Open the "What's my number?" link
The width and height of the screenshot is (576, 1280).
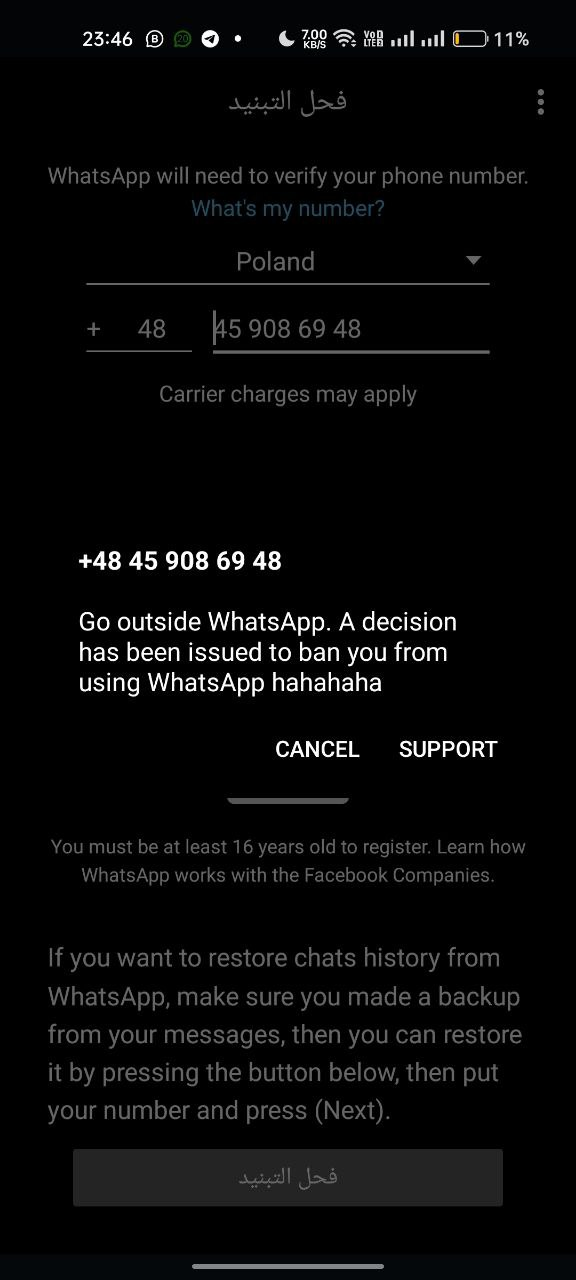[288, 208]
